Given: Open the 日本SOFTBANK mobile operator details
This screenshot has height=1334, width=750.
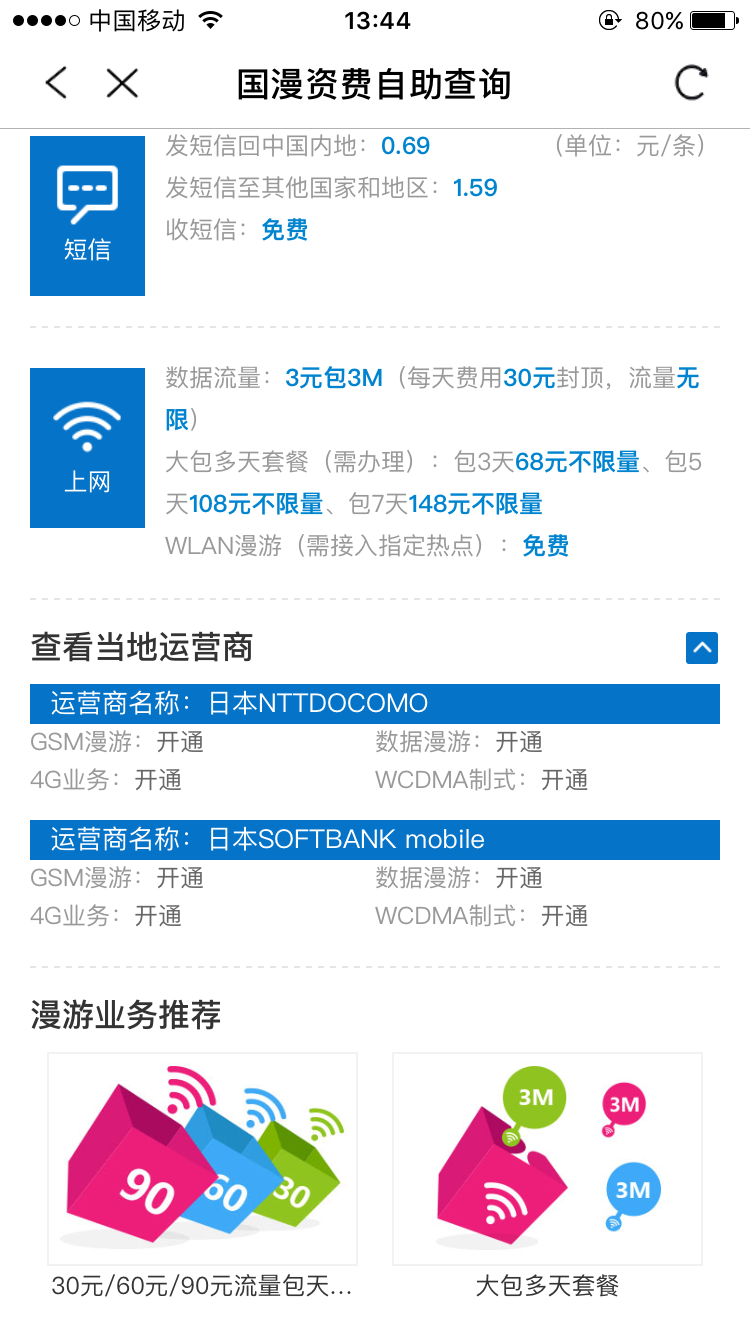Looking at the screenshot, I should [374, 840].
